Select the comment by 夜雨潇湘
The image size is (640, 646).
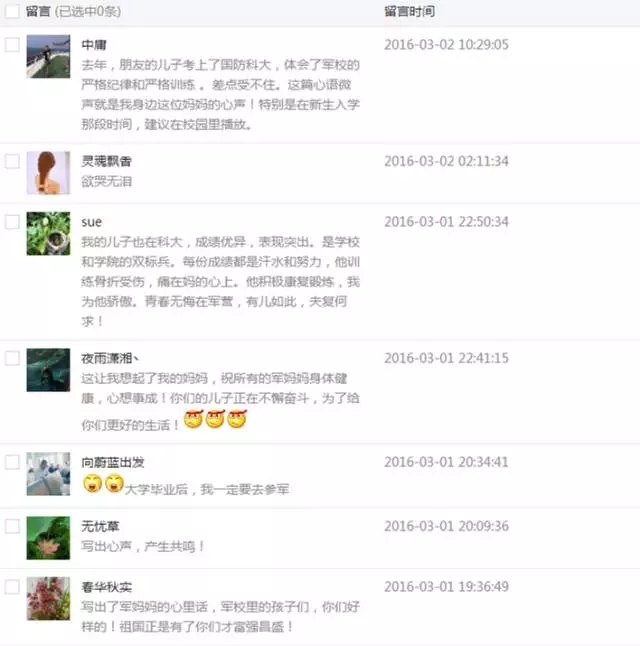coord(12,358)
